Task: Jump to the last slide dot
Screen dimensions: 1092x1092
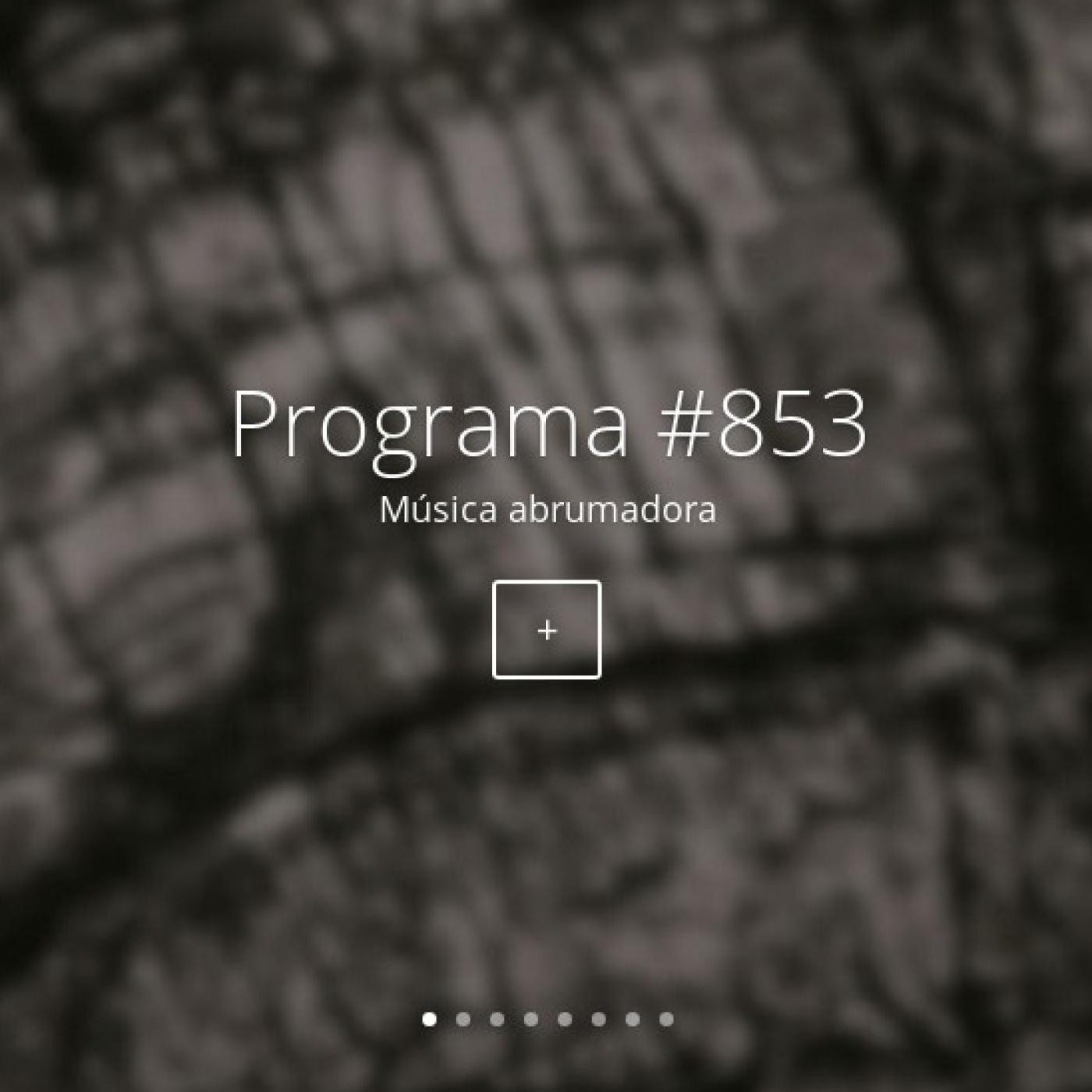Action: (667, 1019)
